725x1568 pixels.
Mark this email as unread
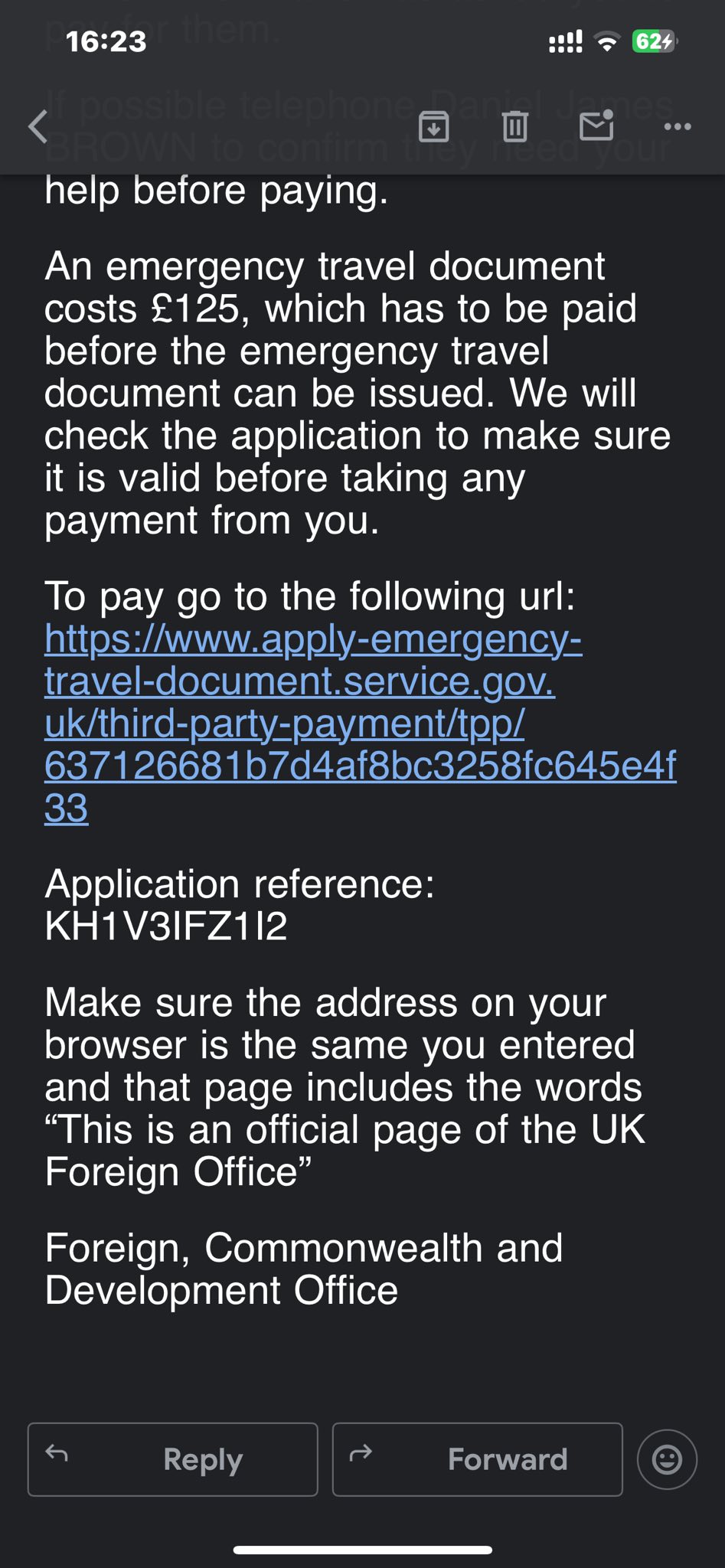[596, 126]
